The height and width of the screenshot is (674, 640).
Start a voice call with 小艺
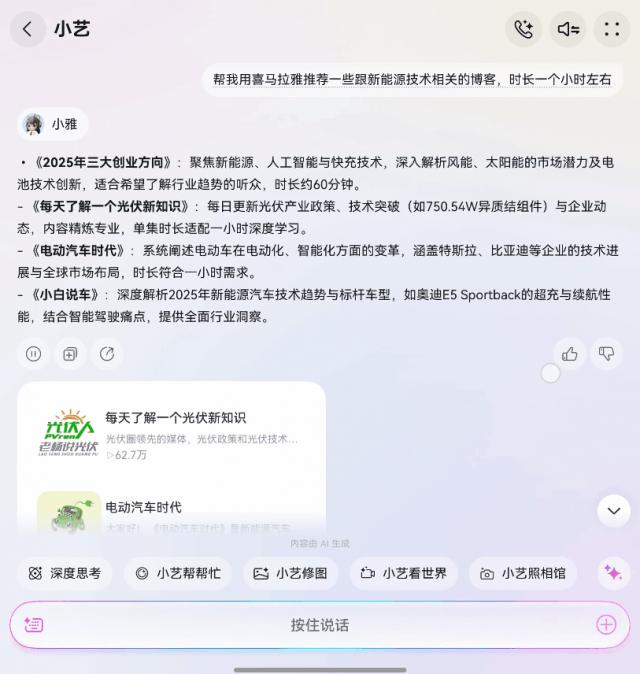point(523,29)
